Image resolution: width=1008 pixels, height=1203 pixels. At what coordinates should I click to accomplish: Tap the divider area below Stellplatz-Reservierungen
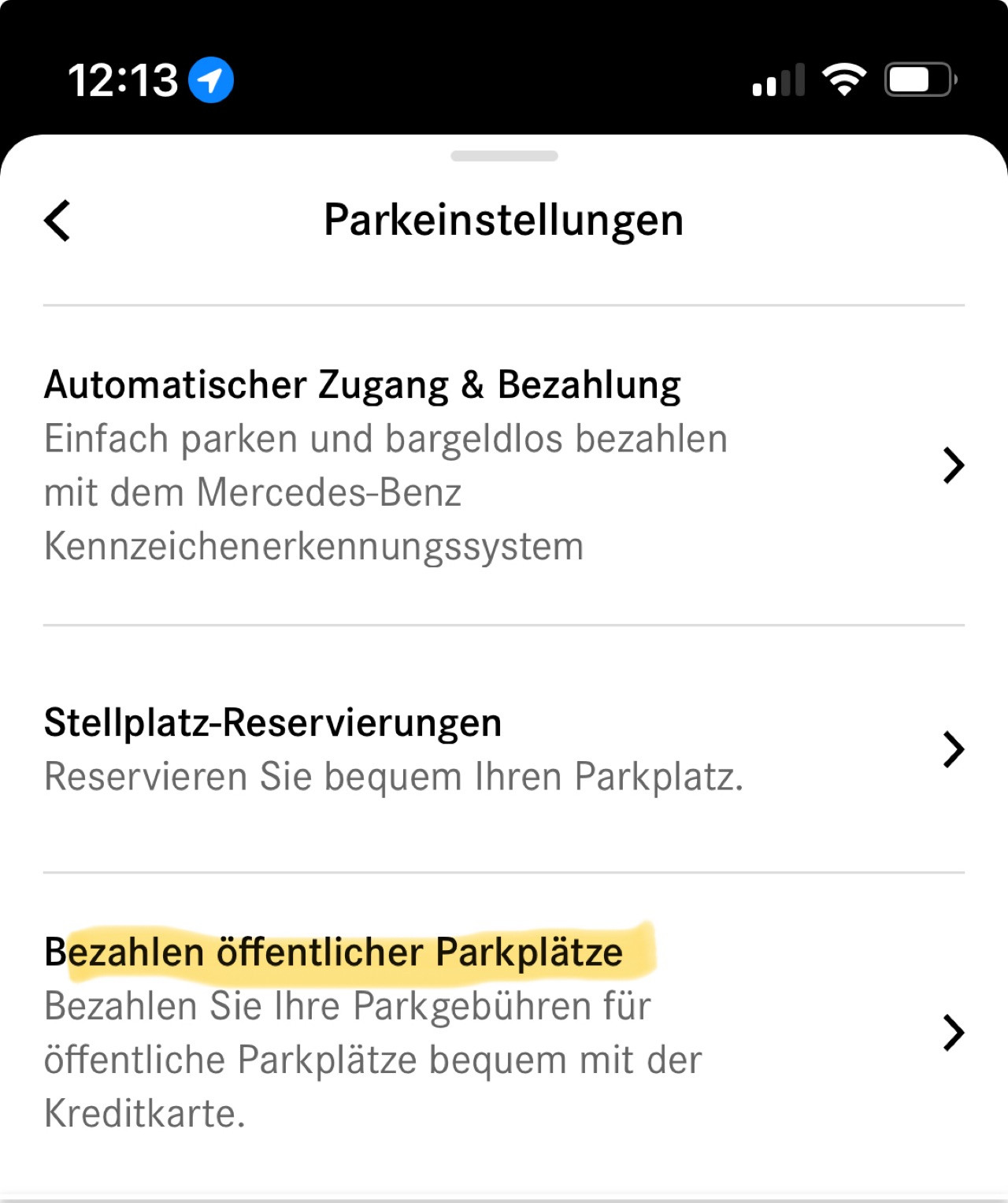(x=504, y=871)
